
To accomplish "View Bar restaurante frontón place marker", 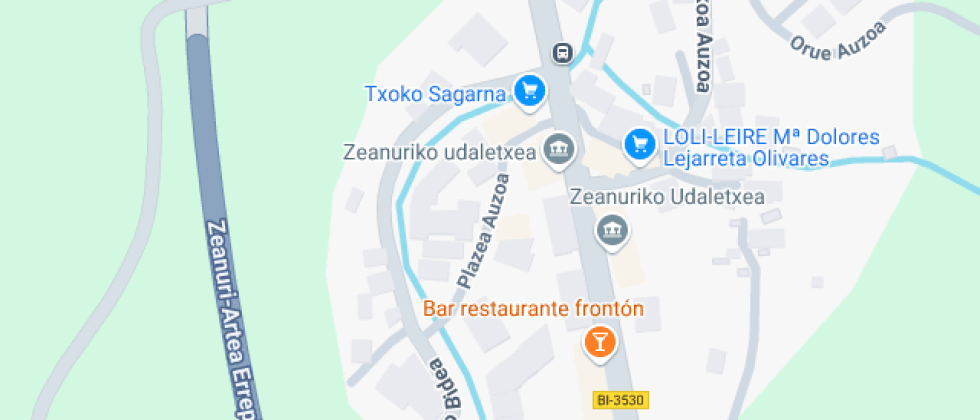I will click(x=599, y=342).
